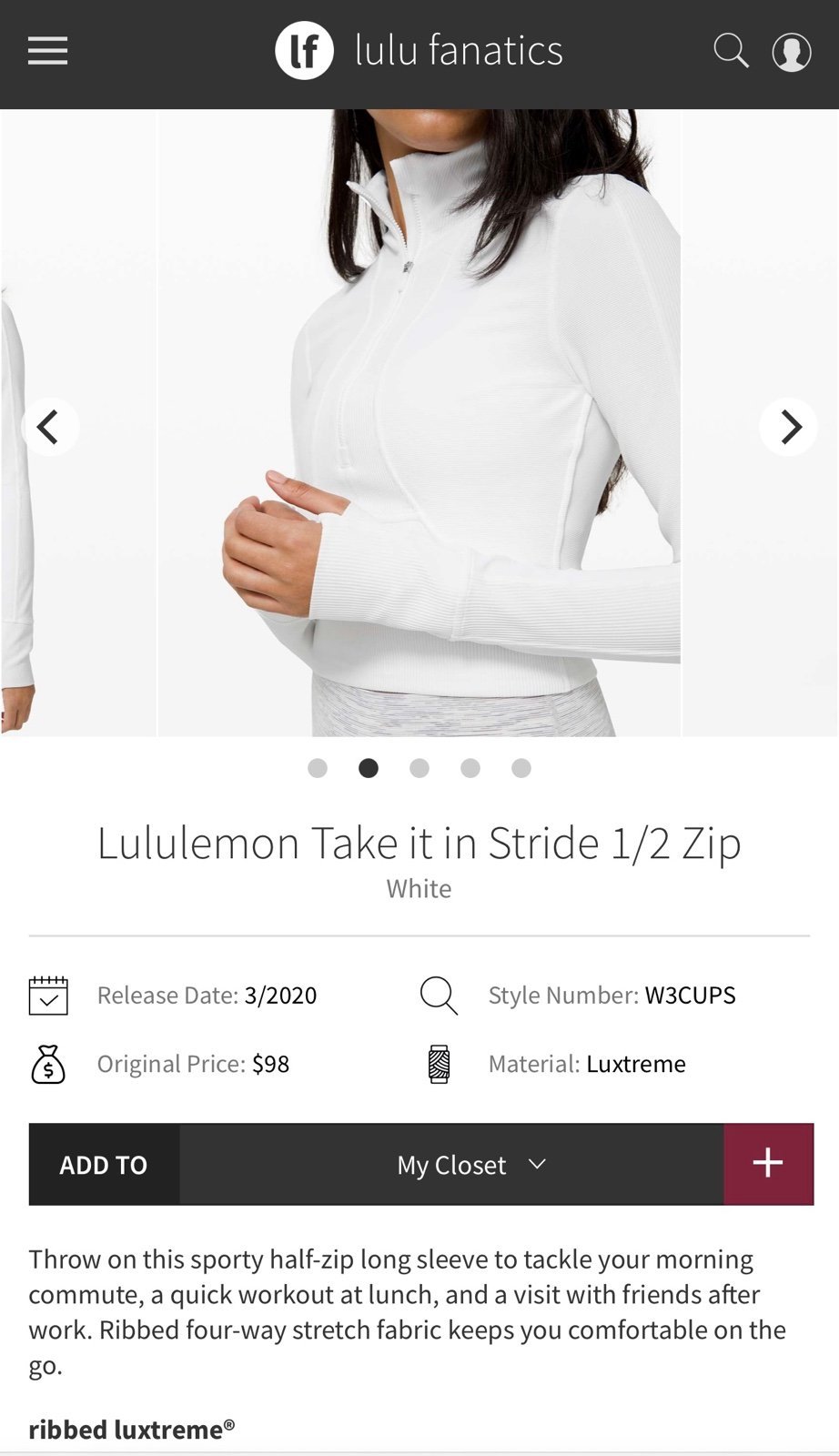Jump to third photo dot
Image resolution: width=839 pixels, height=1456 pixels.
click(419, 768)
